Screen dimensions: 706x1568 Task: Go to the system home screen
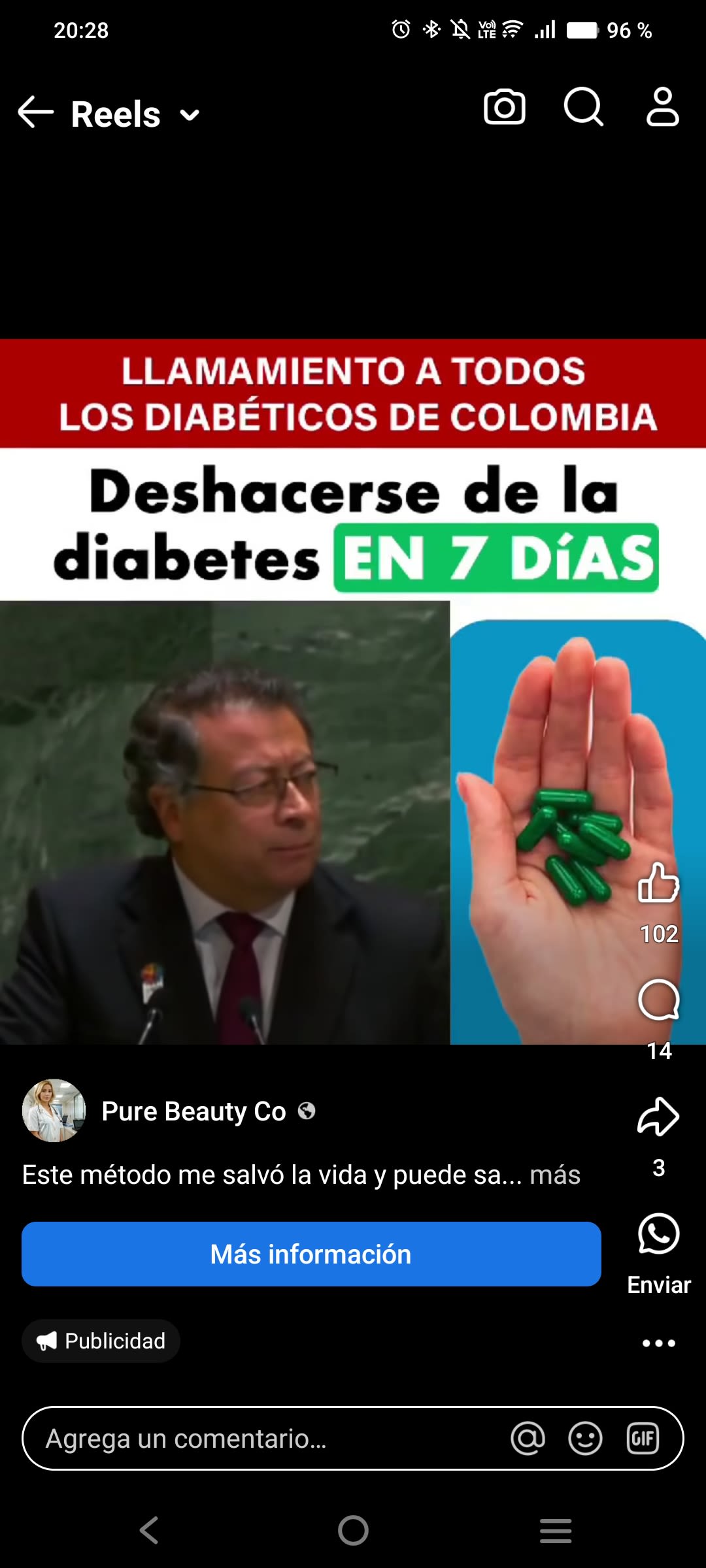(x=353, y=1530)
